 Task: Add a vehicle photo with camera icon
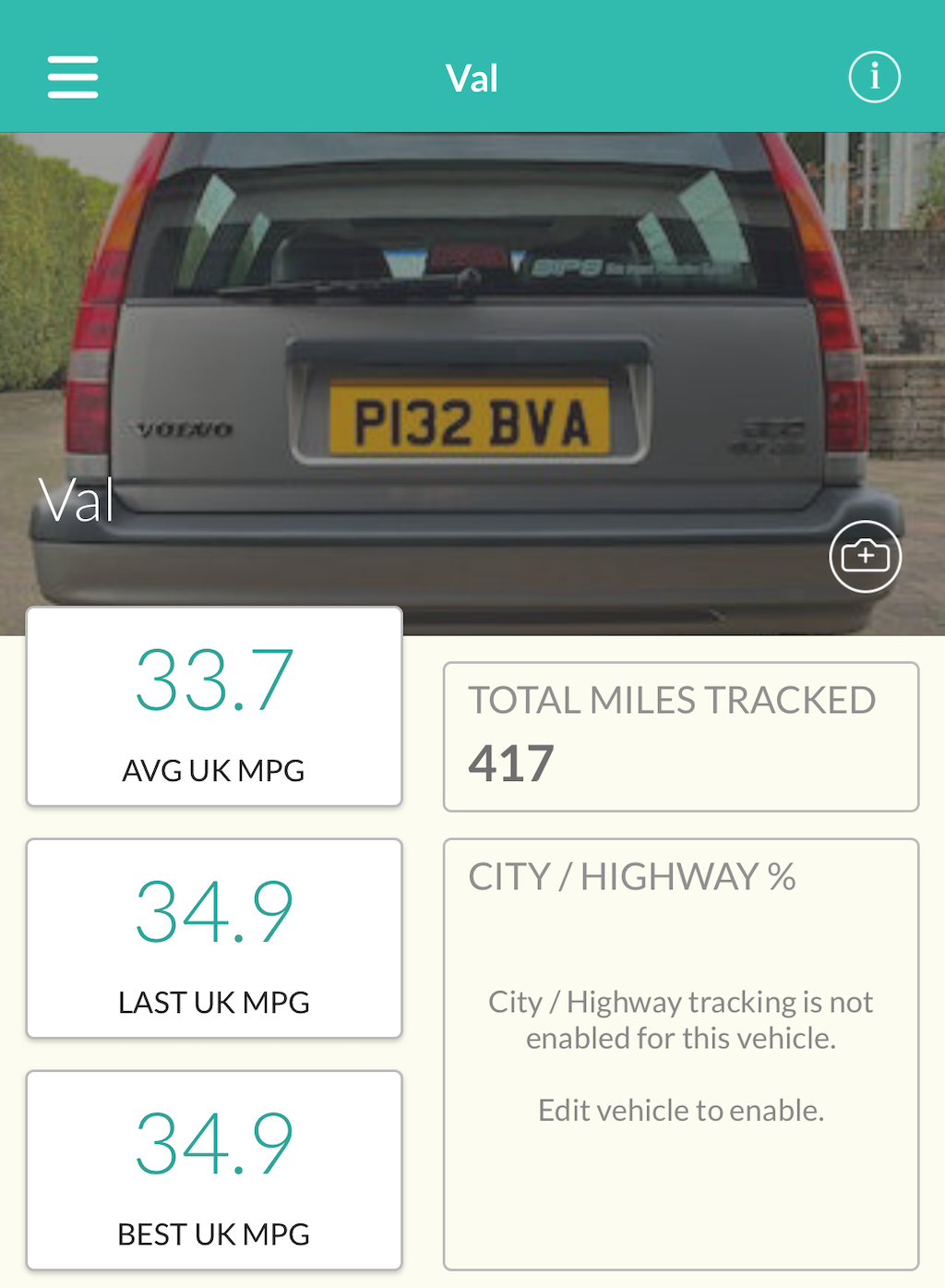865,556
